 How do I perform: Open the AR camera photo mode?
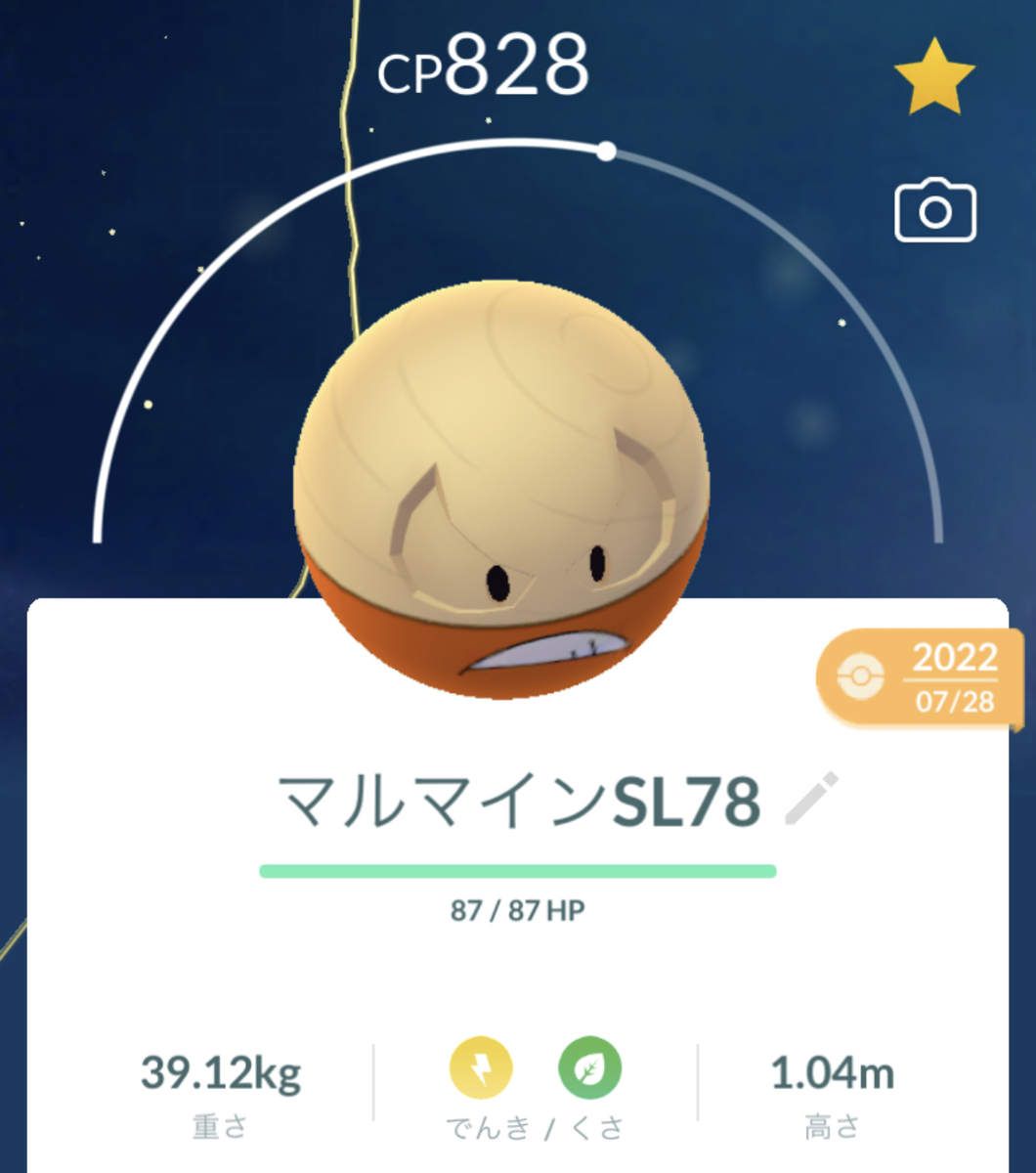(935, 209)
